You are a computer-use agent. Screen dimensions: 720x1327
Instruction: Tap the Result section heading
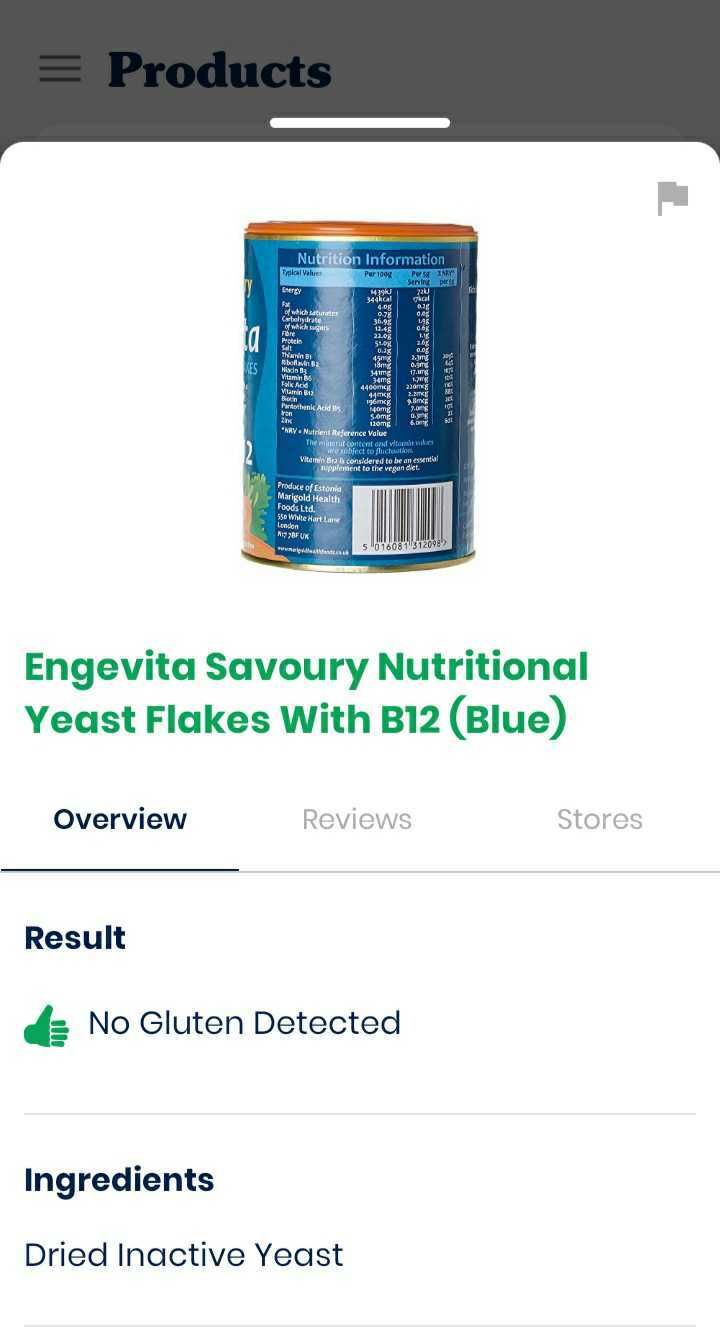[x=74, y=937]
